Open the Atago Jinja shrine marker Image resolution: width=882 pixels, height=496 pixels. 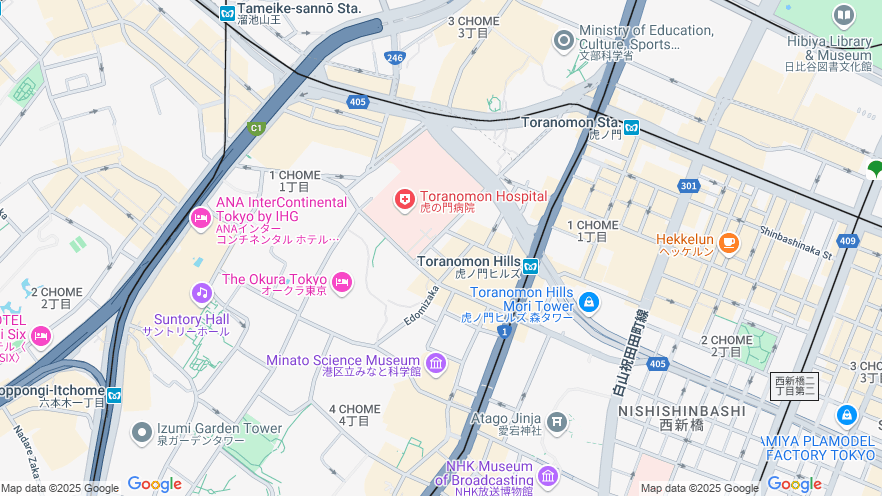point(556,422)
